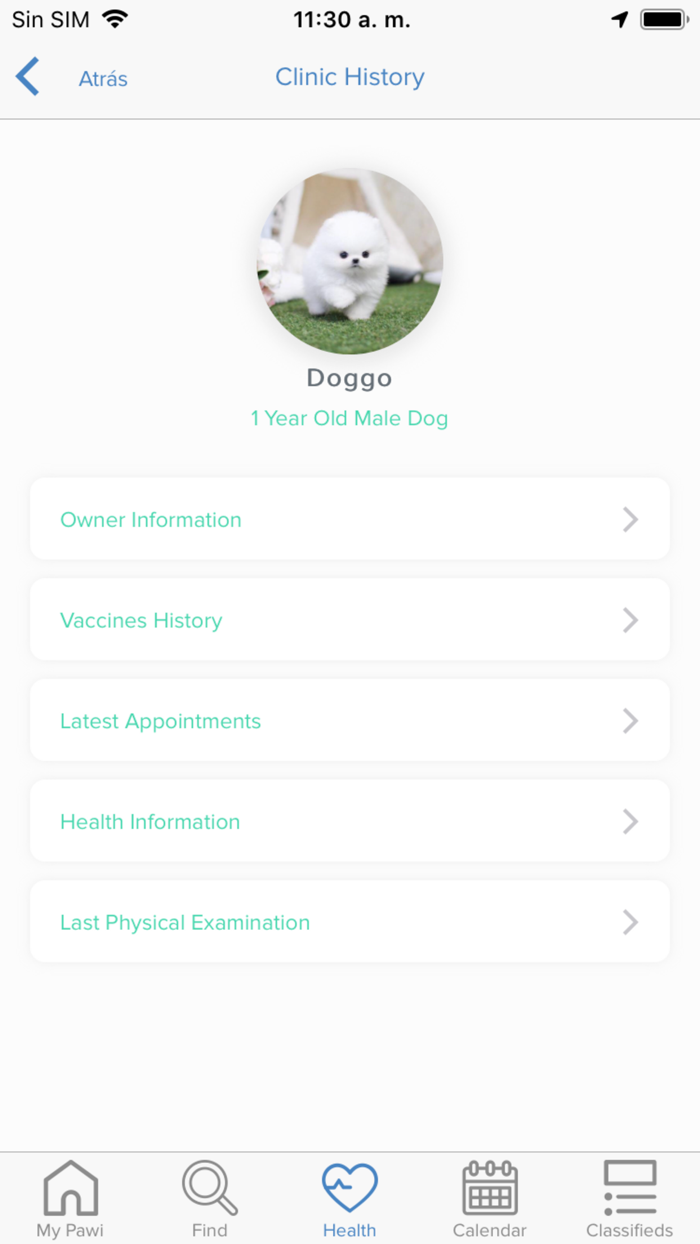The image size is (700, 1244).
Task: Switch to the Classifieds tab
Action: coord(630,1198)
